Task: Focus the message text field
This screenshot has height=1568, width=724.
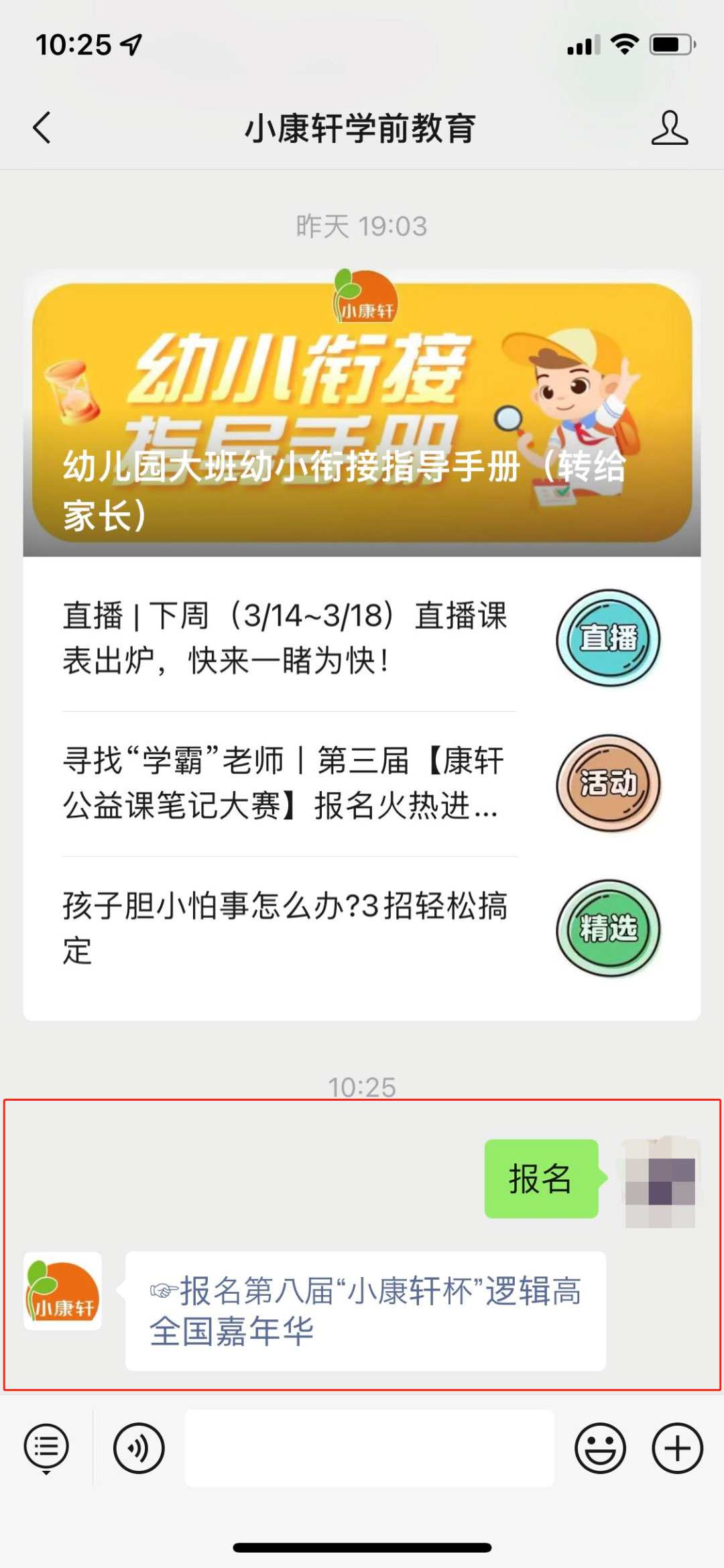Action: point(369,1448)
